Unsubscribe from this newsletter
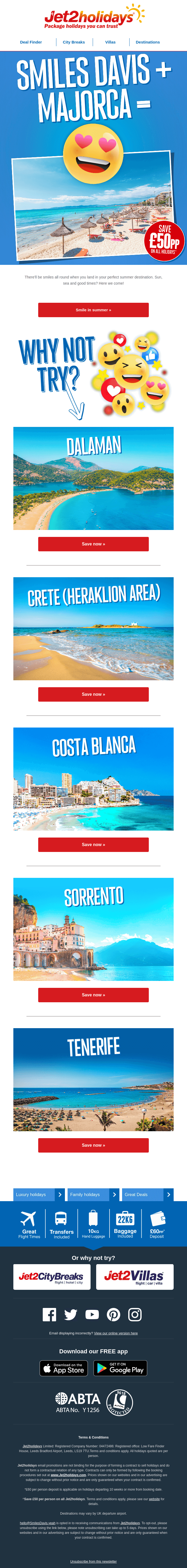Viewport: 187px width, 1568px height. (93, 1561)
